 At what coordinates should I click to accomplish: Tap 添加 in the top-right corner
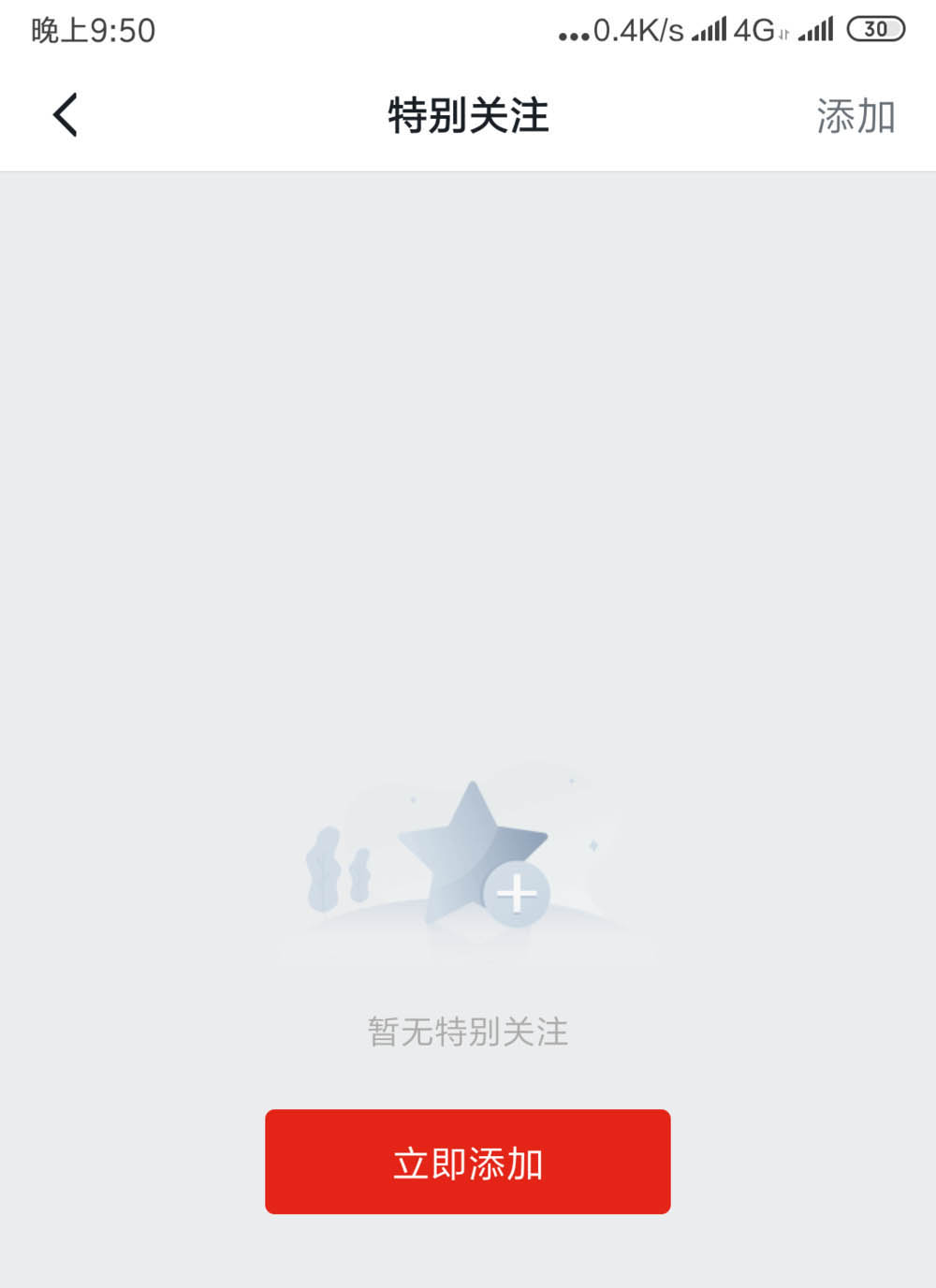[856, 117]
